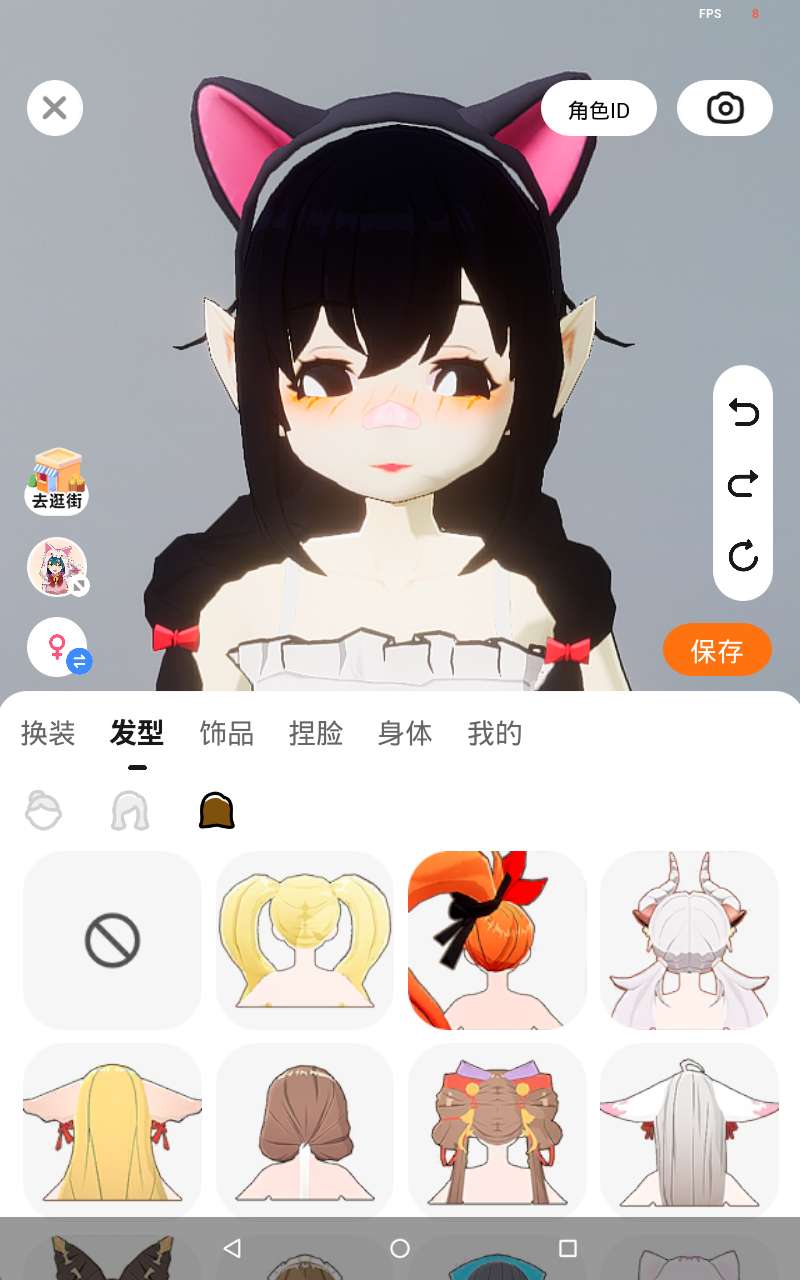Screen dimensions: 800x1280
Task: Go back with the system back button
Action: click(232, 1248)
